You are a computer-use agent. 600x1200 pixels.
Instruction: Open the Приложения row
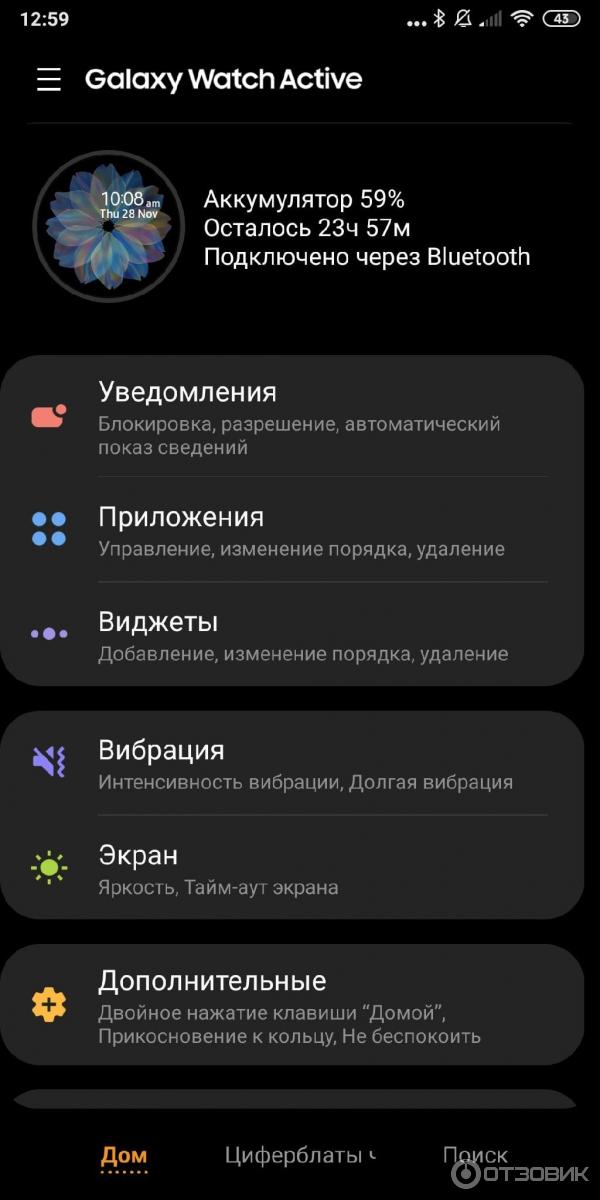[290, 530]
